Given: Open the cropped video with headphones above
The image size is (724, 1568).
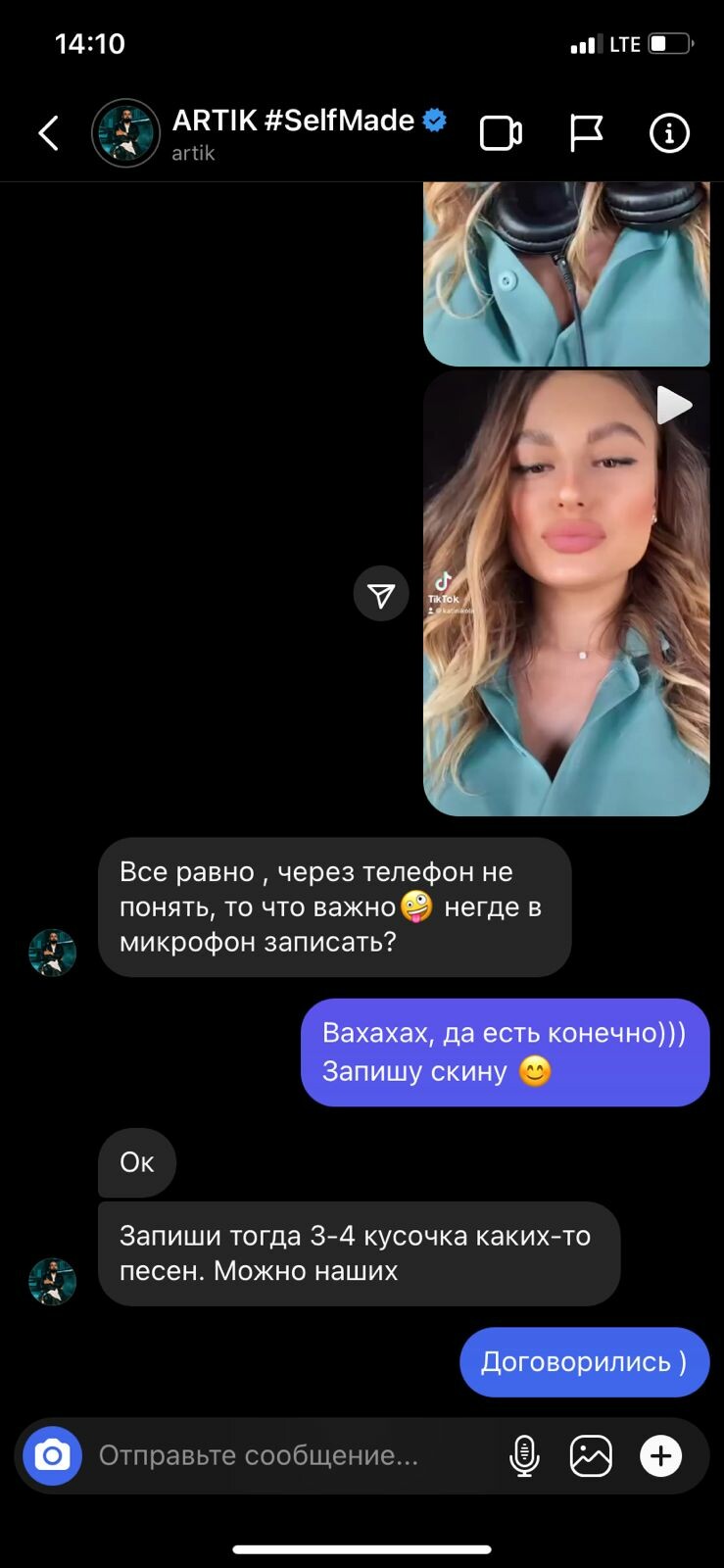Looking at the screenshot, I should pos(566,274).
